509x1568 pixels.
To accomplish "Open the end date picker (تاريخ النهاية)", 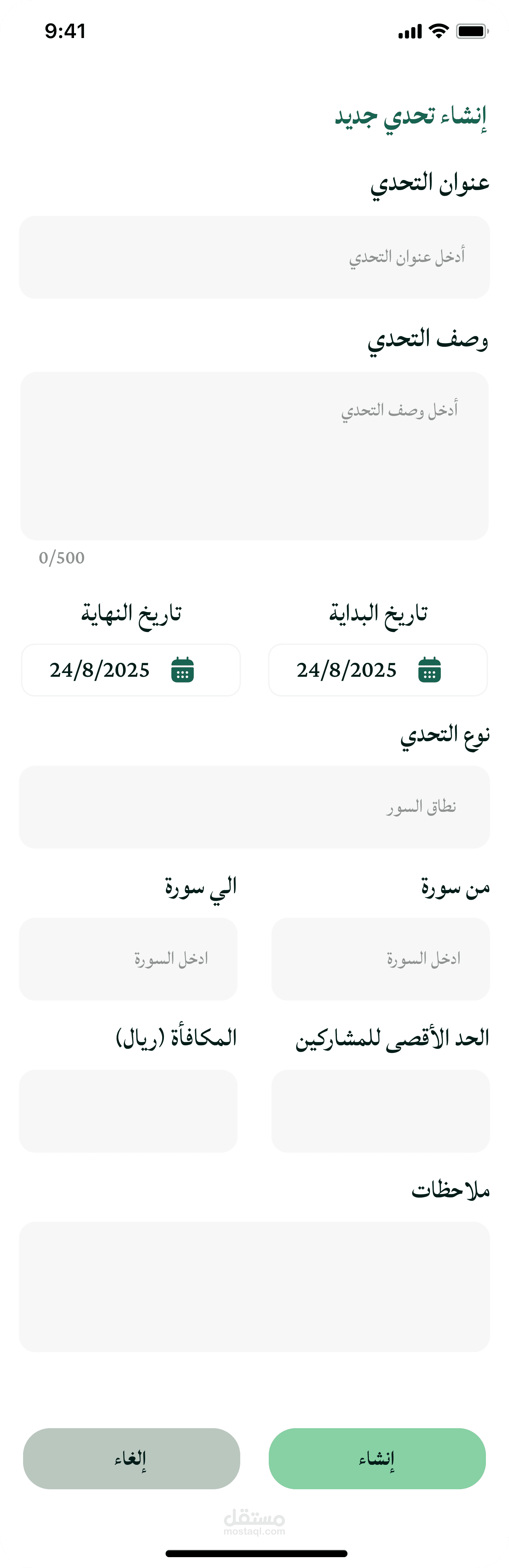I will [131, 670].
